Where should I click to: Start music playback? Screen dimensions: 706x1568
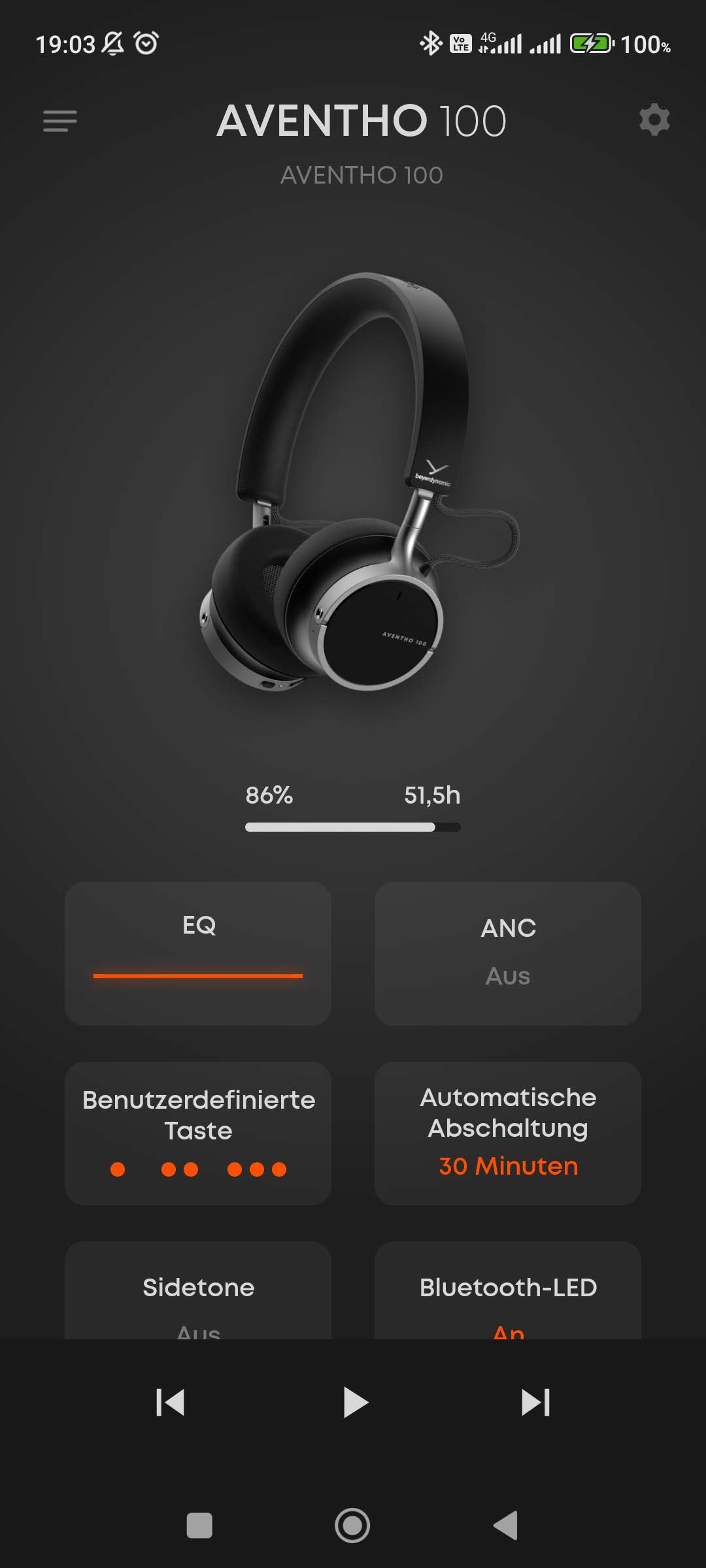pyautogui.click(x=355, y=1403)
